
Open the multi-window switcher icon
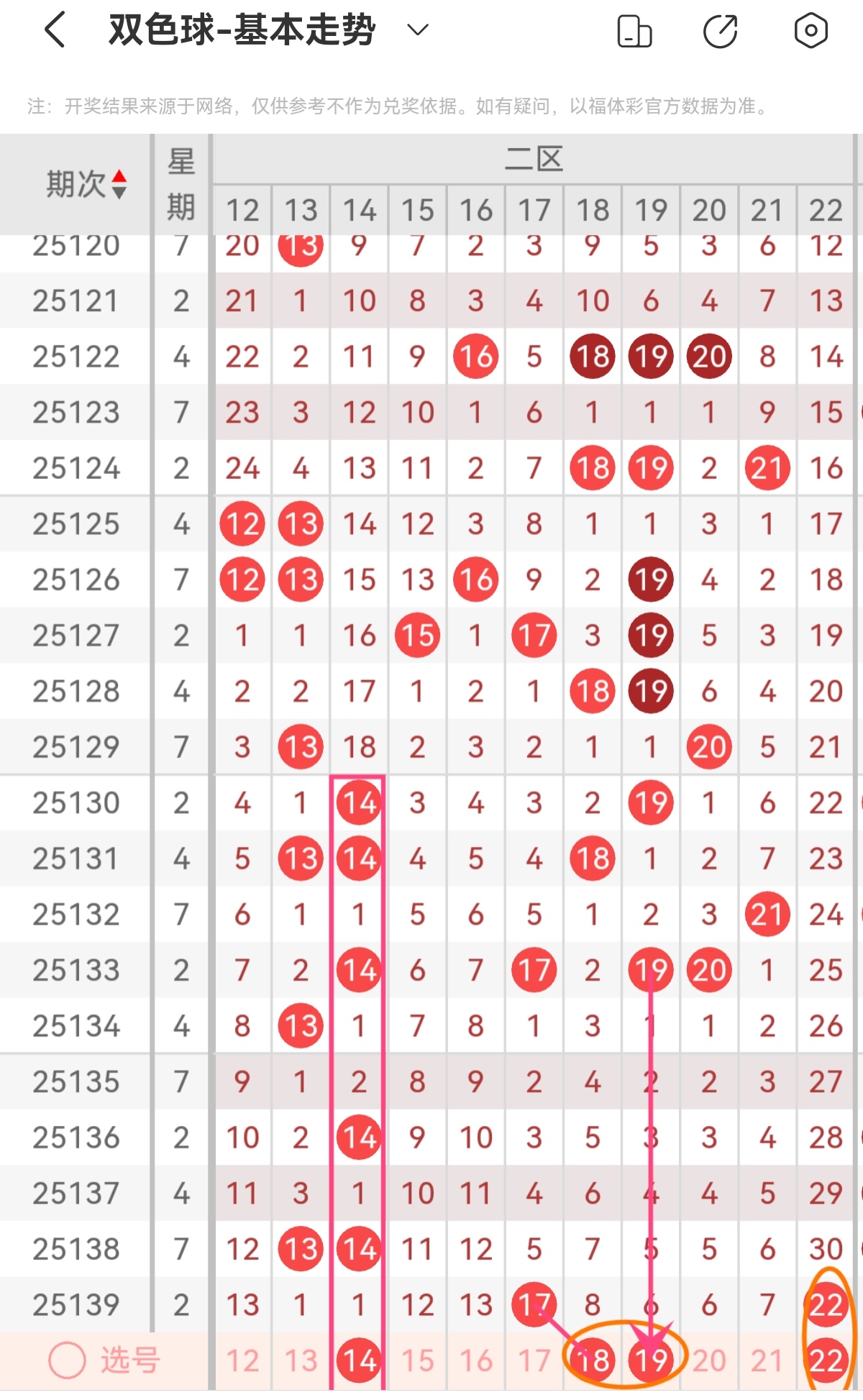tap(636, 30)
